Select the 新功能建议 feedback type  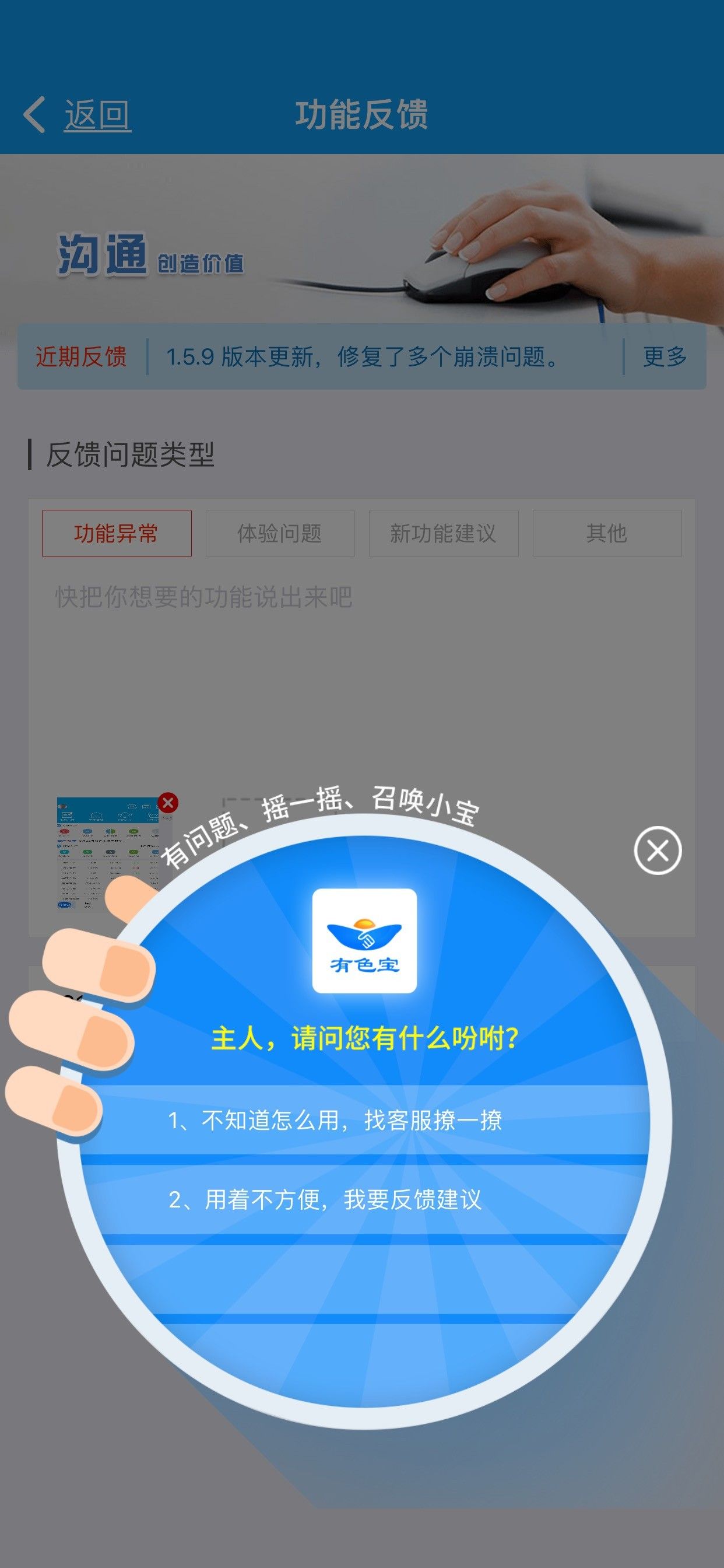(444, 533)
